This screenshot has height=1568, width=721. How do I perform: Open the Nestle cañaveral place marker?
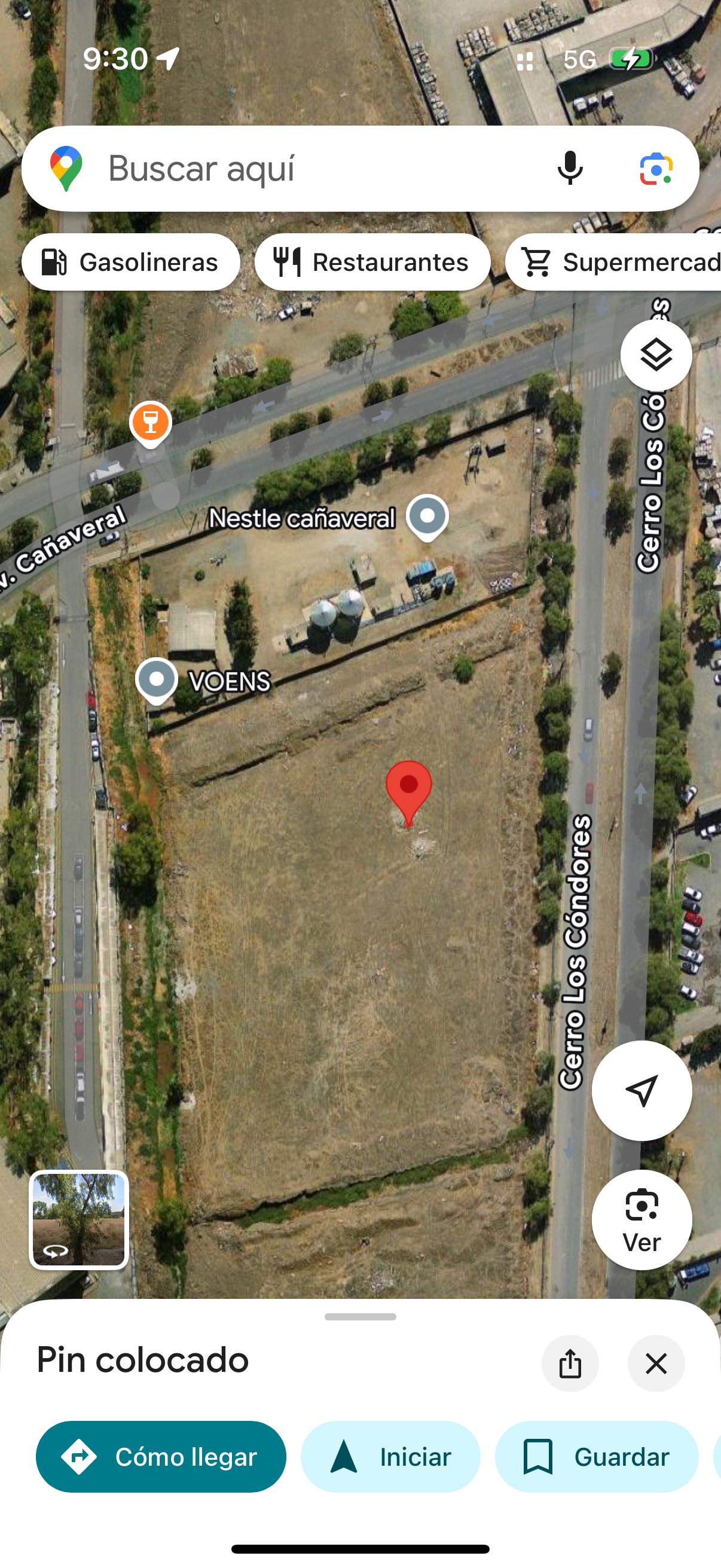coord(427,516)
